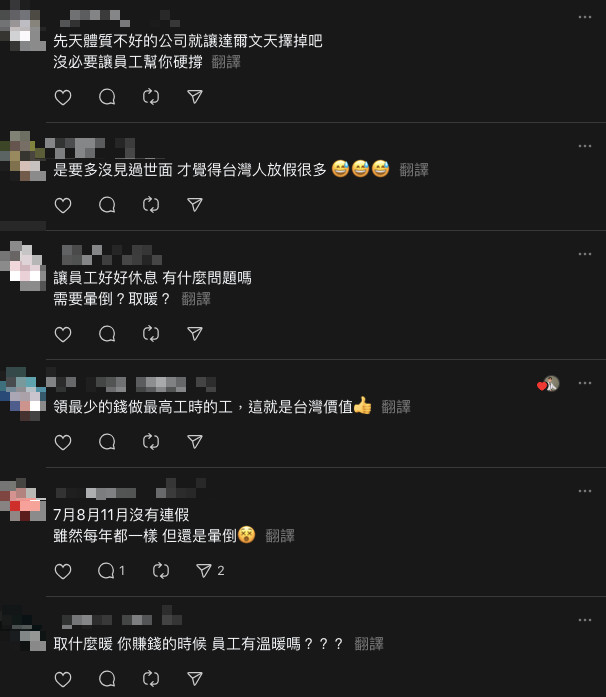The image size is (606, 697).
Task: Translate the 員工有溫暖嗎 comment
Action: [x=369, y=644]
